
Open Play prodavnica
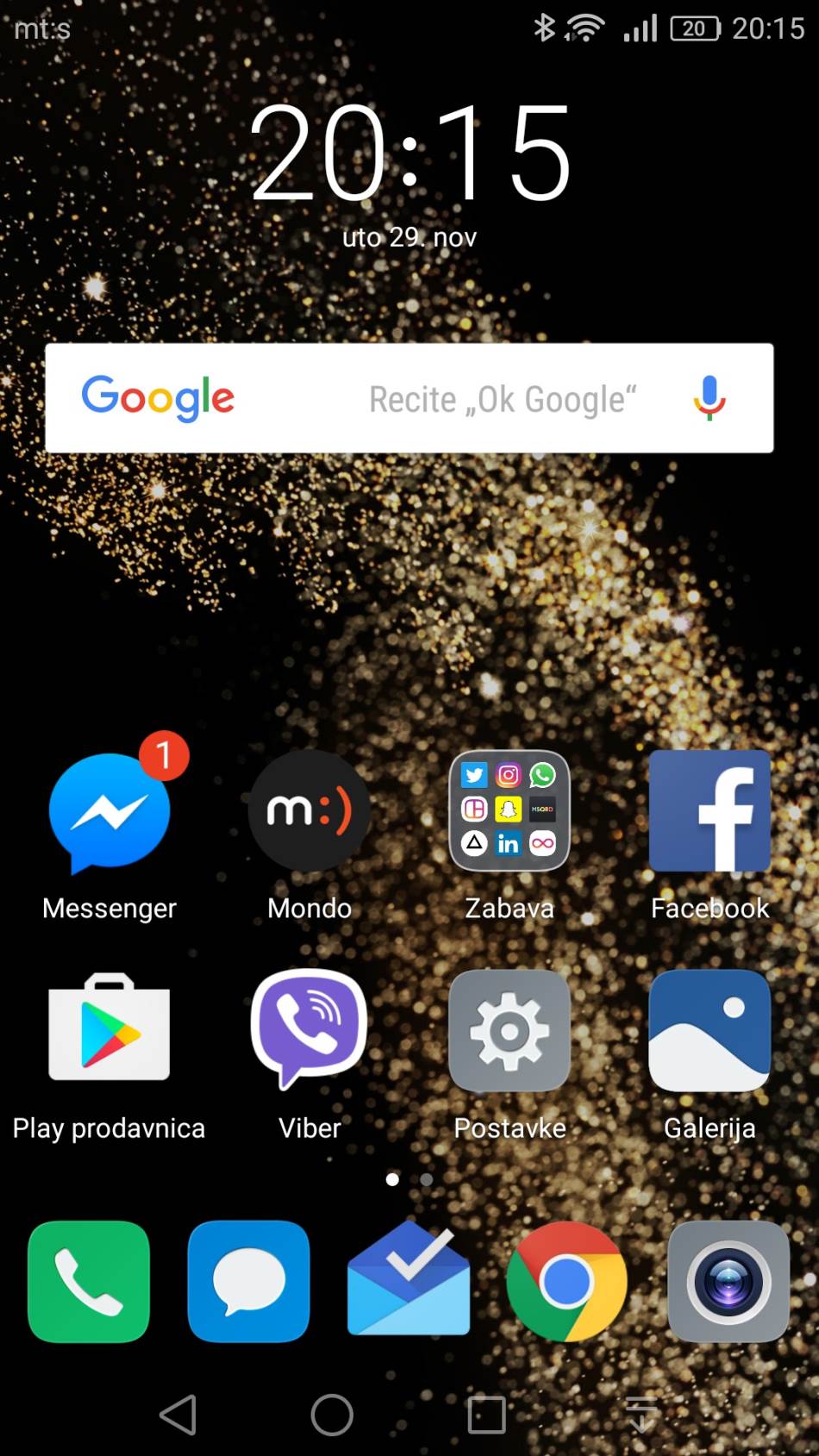coord(109,1031)
